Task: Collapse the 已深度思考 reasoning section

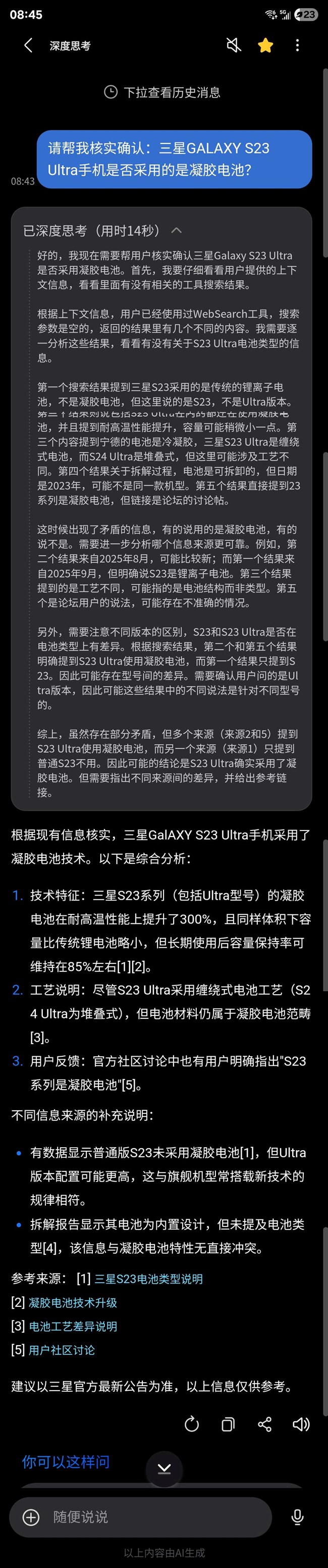Action: (x=177, y=231)
